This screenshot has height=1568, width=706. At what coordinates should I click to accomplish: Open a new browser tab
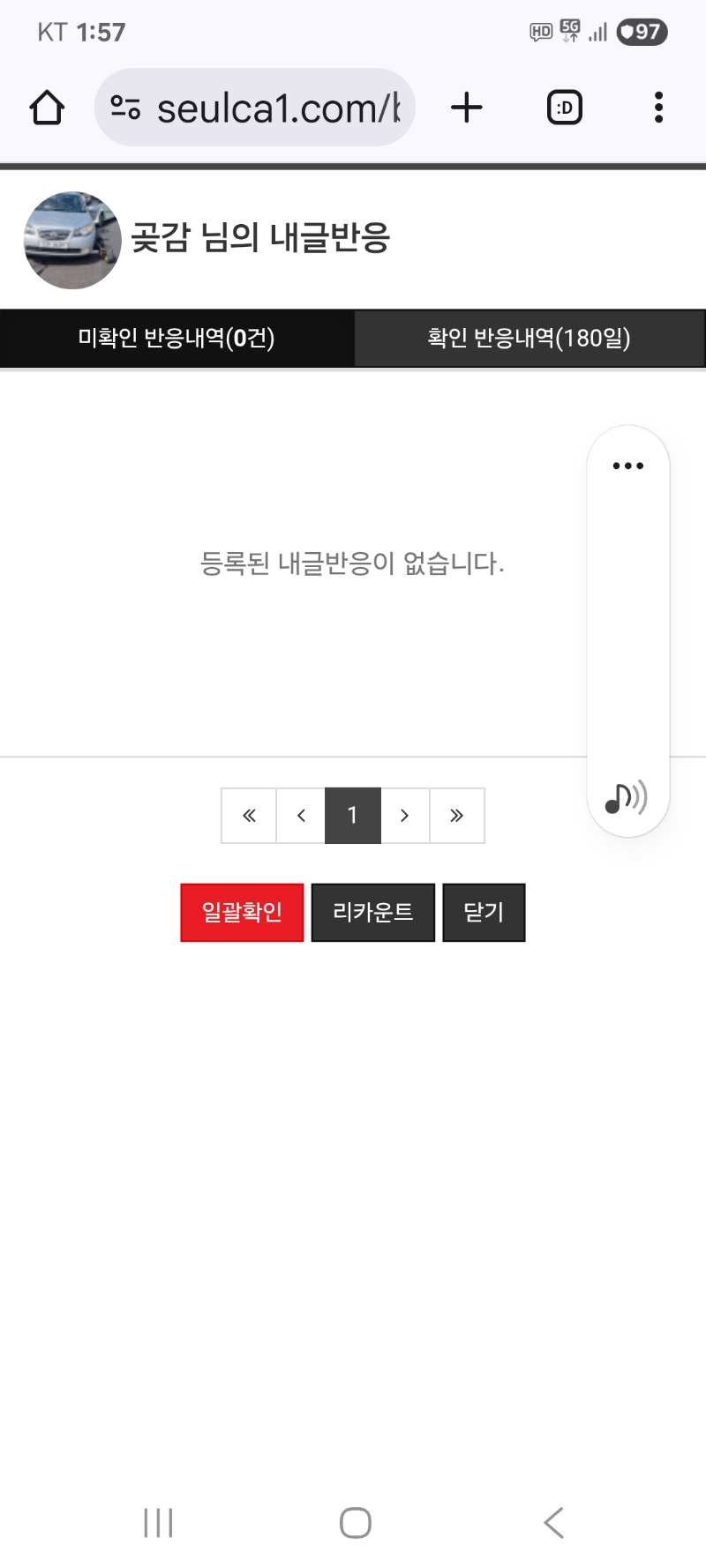click(x=467, y=108)
